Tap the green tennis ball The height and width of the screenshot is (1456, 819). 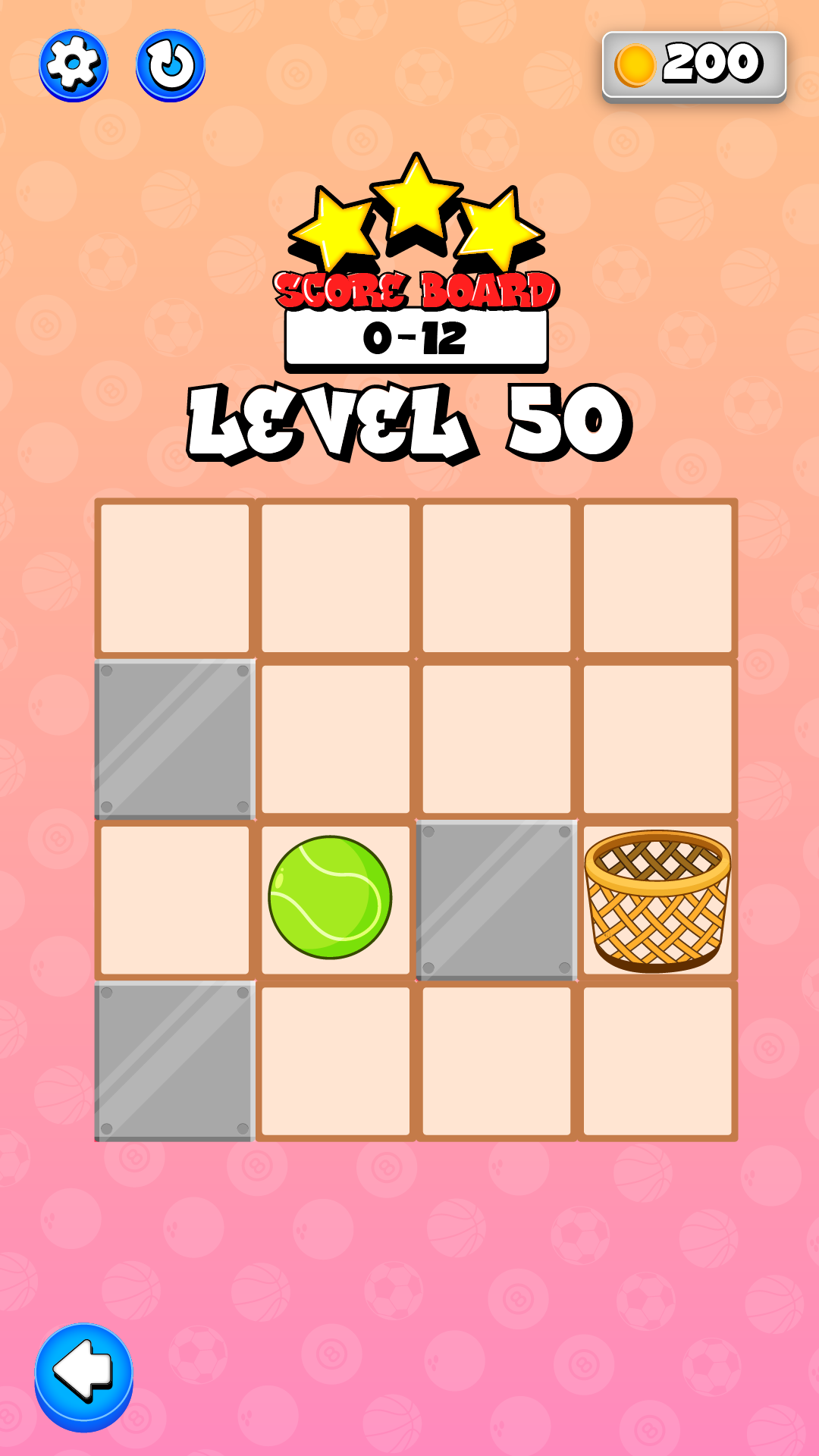click(x=330, y=897)
